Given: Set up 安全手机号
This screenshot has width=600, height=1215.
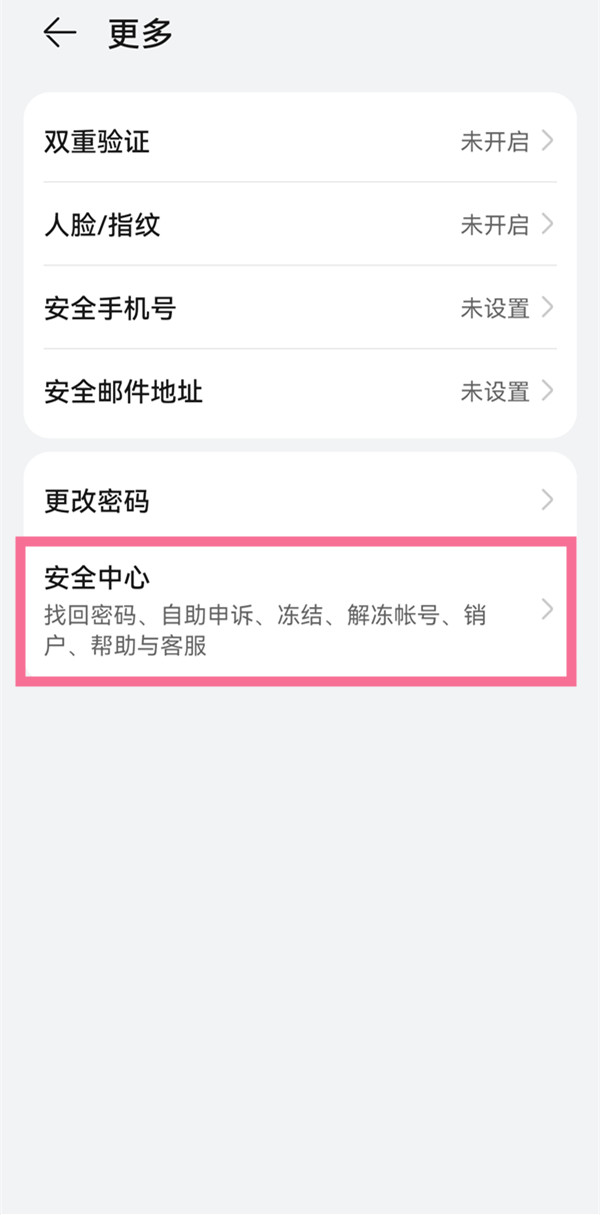Looking at the screenshot, I should click(x=299, y=308).
